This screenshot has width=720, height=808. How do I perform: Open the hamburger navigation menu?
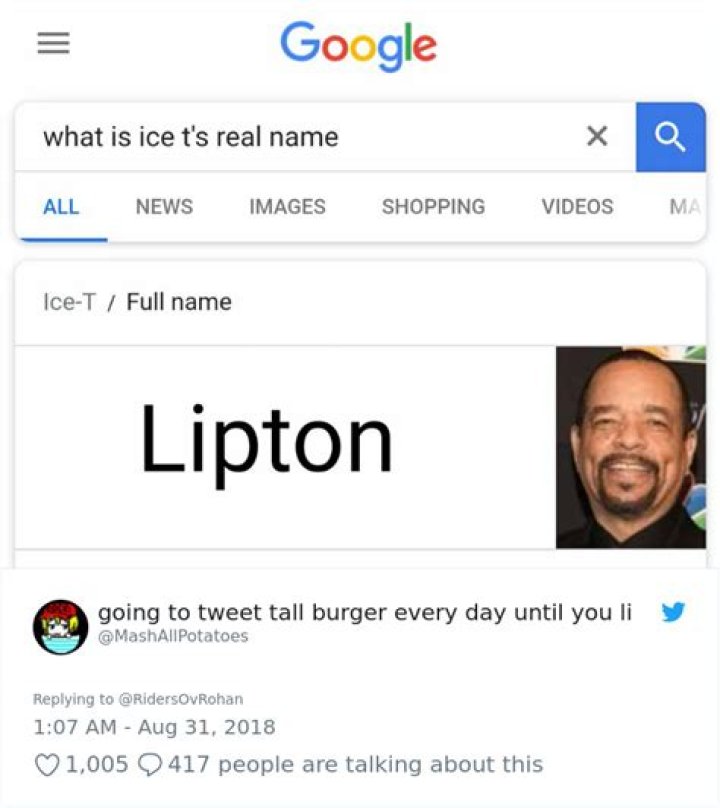point(52,43)
